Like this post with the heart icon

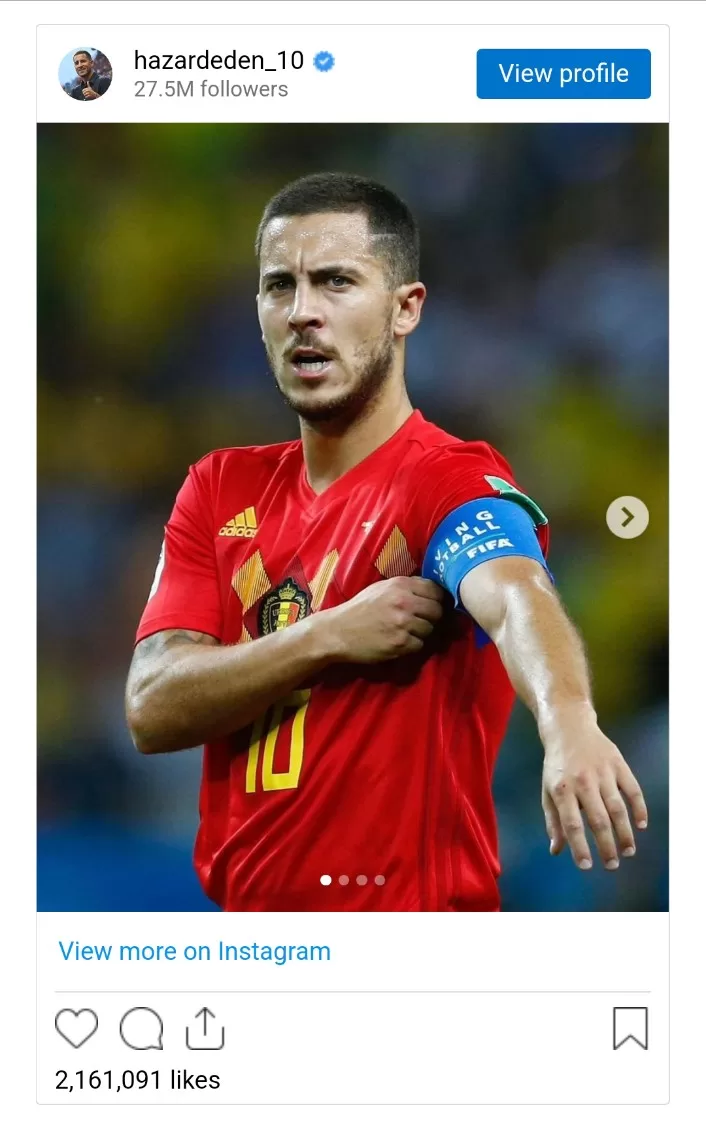click(76, 1028)
